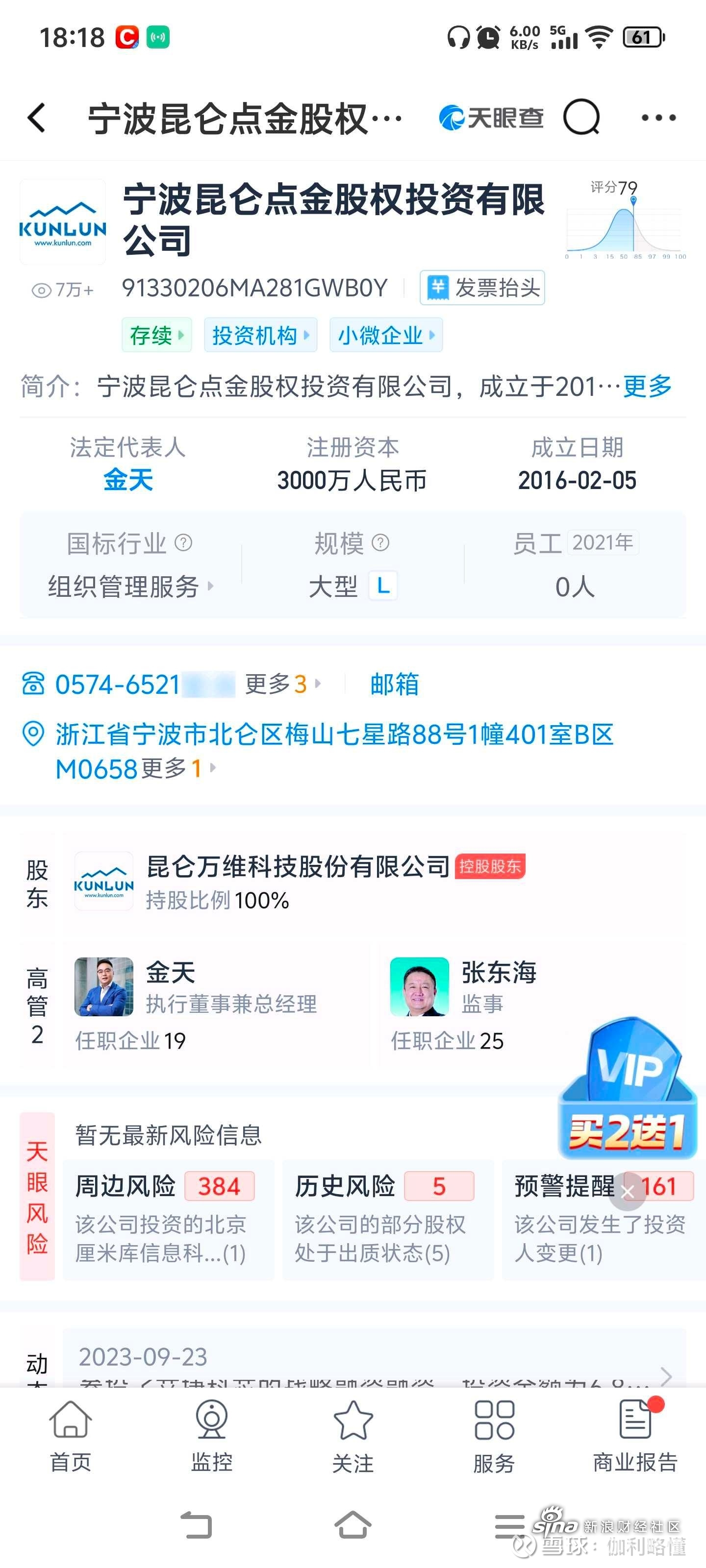Open shareholder 昆仑万维科技股份有限公司

298,867
